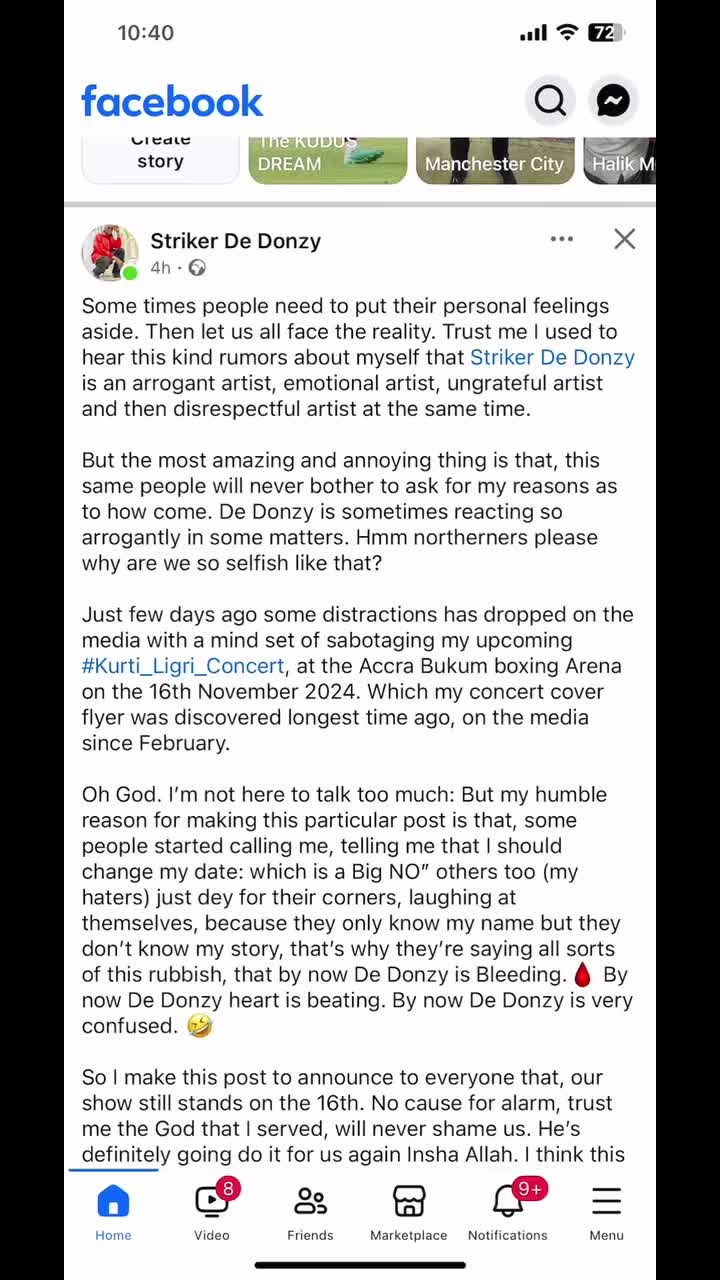Go to the Marketplace tab
The height and width of the screenshot is (1280, 720).
point(409,1211)
